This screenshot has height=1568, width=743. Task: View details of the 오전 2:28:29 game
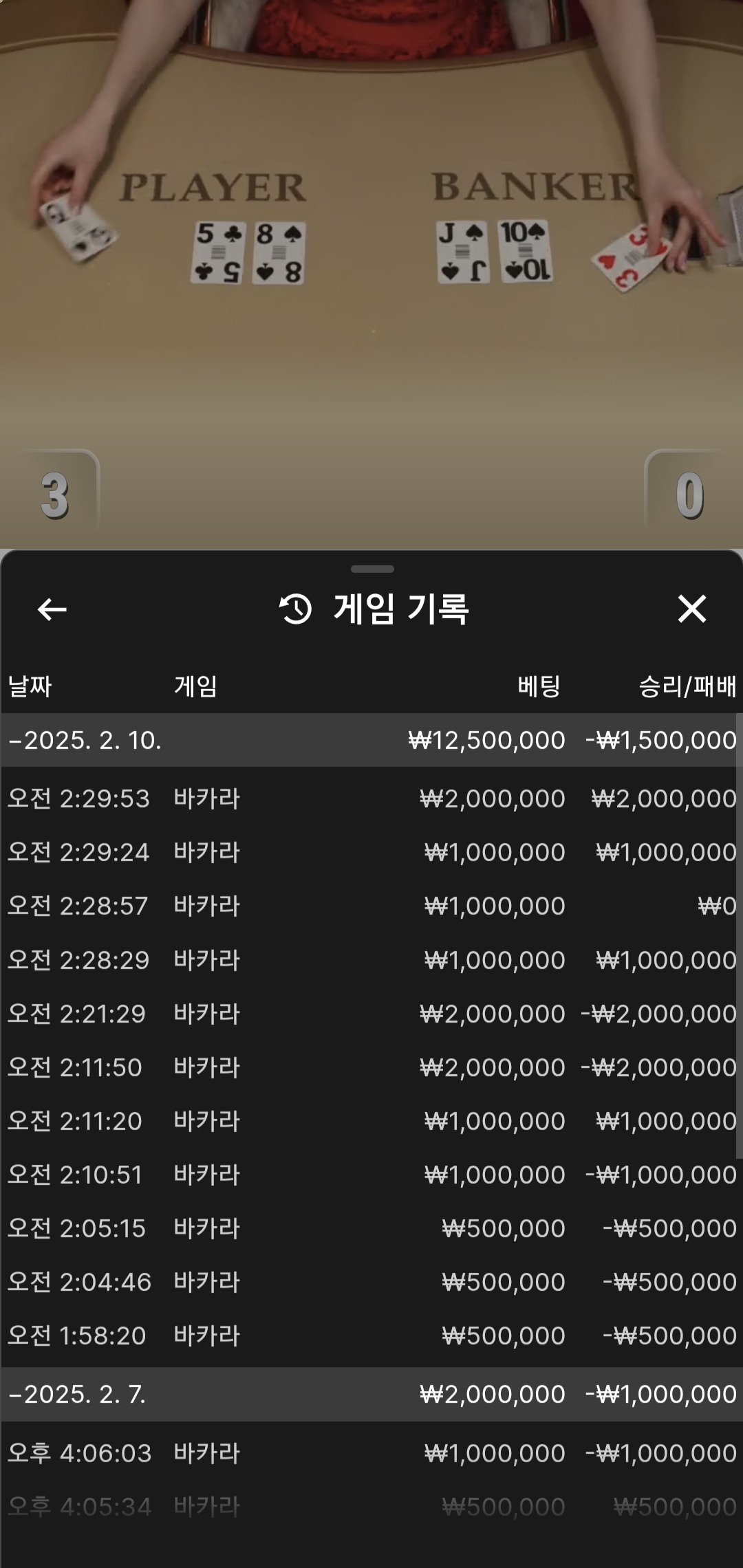pyautogui.click(x=369, y=959)
